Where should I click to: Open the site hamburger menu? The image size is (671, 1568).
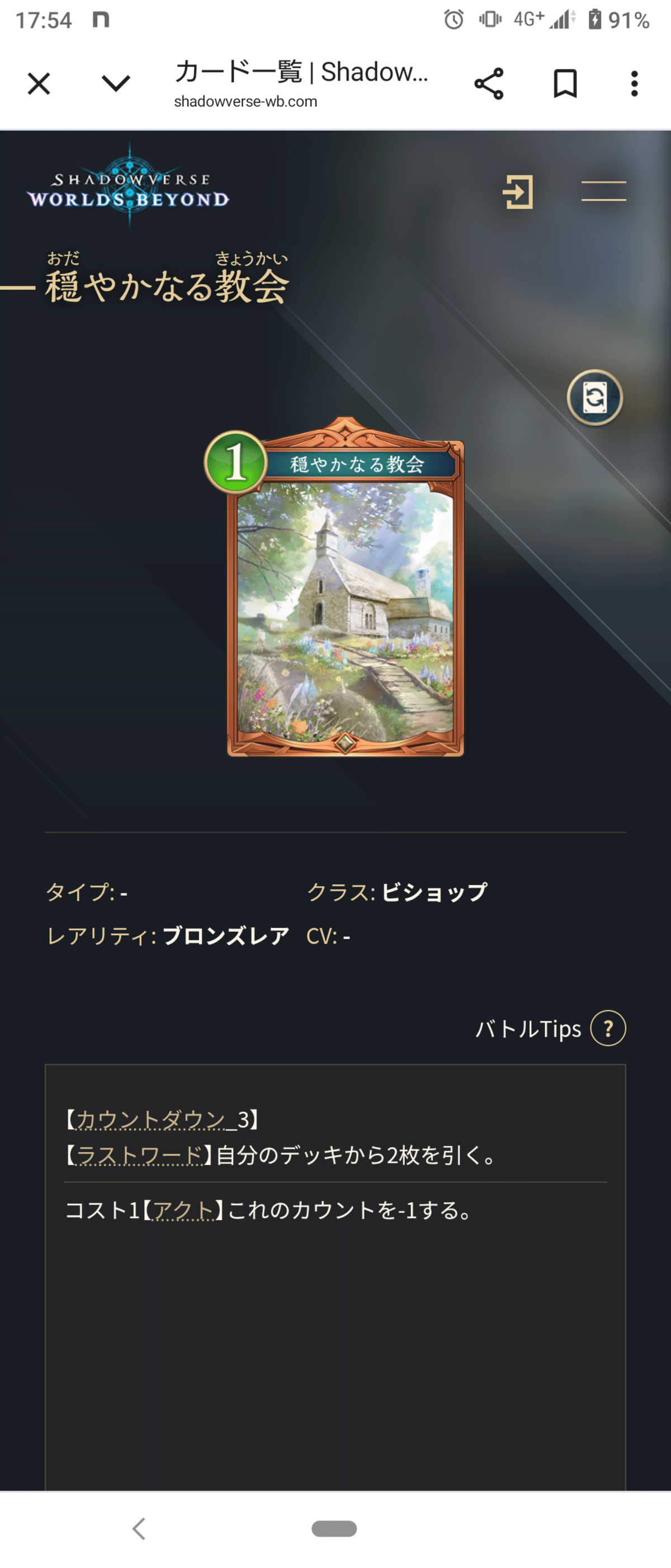point(603,191)
